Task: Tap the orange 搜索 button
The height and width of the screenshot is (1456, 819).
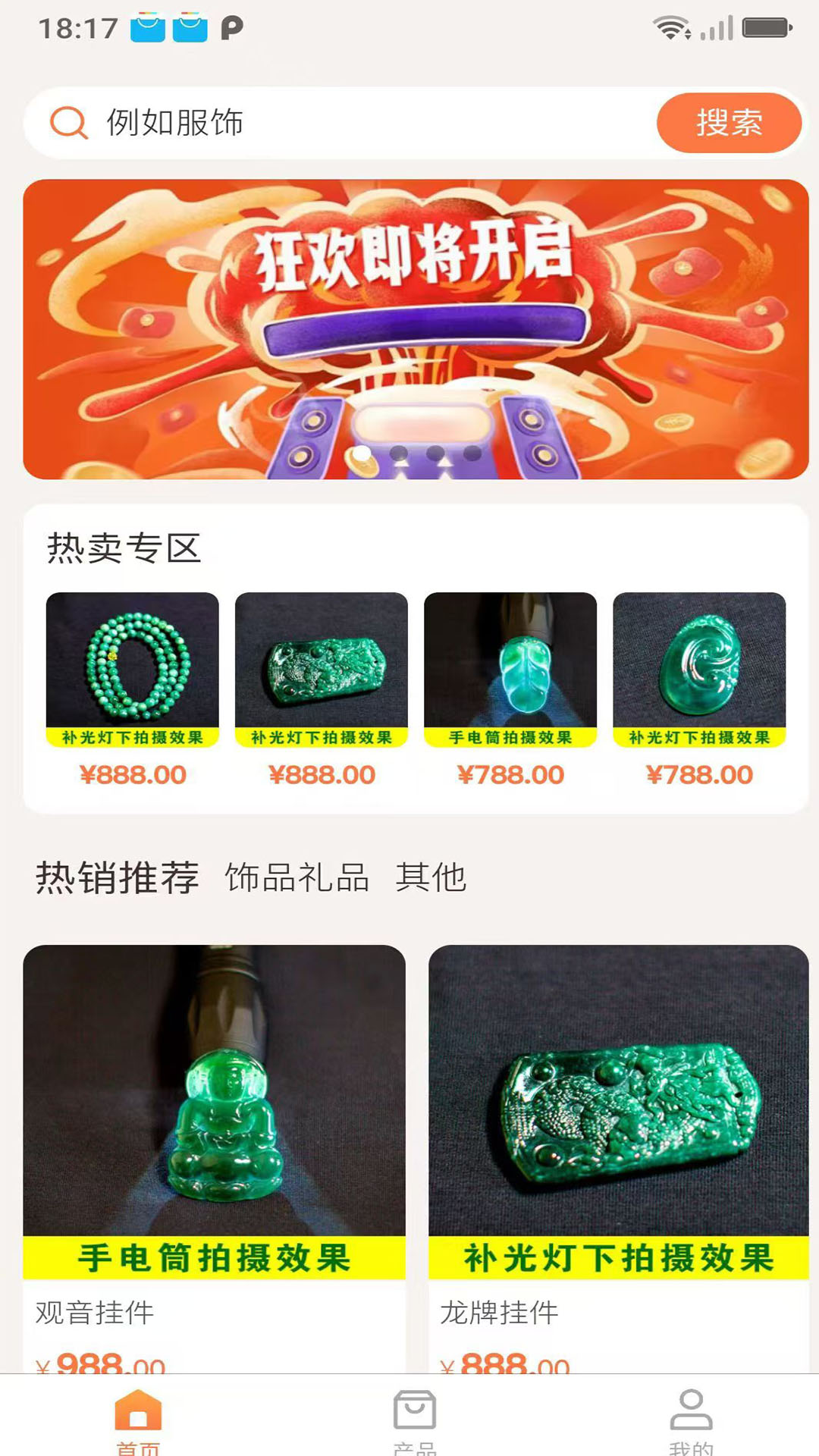Action: click(x=729, y=123)
